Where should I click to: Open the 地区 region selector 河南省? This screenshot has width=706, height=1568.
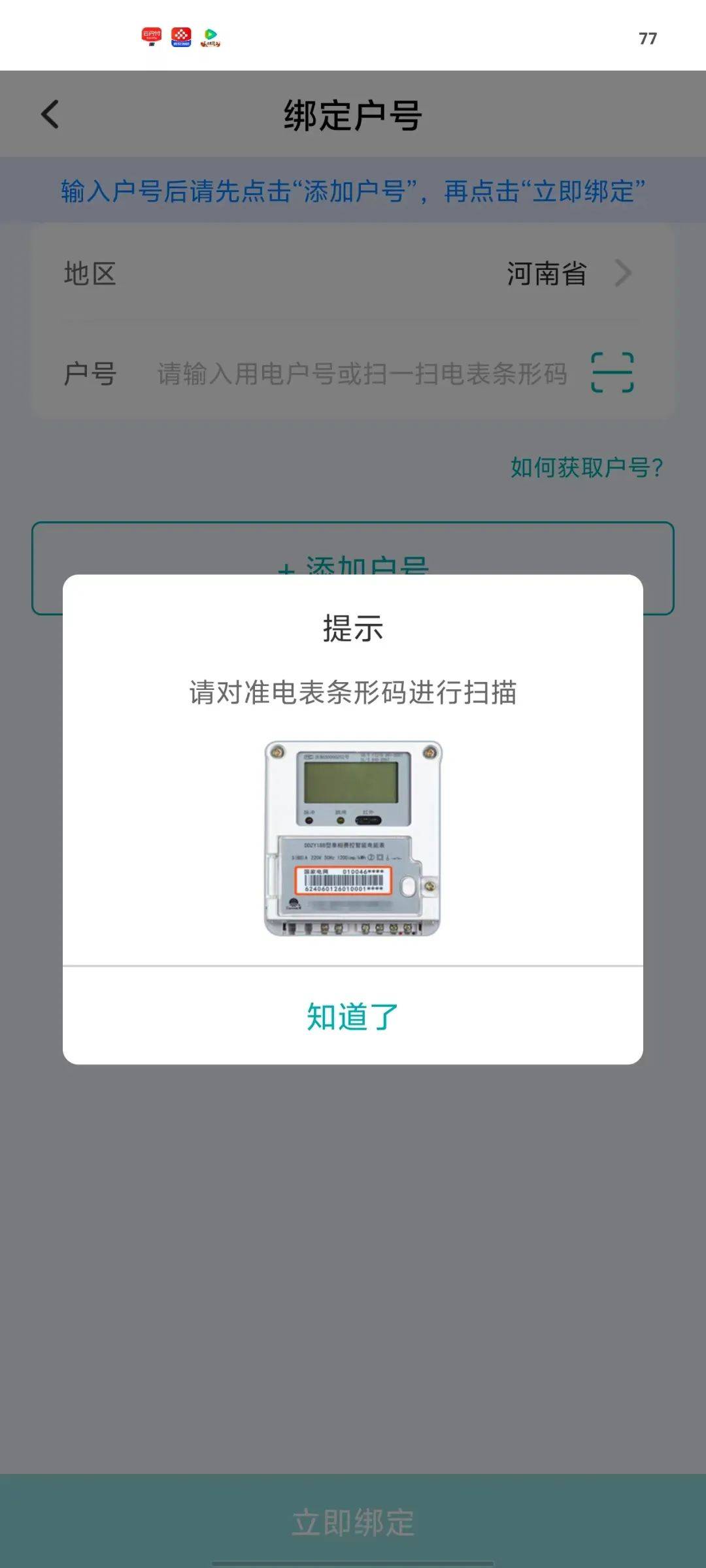[567, 274]
